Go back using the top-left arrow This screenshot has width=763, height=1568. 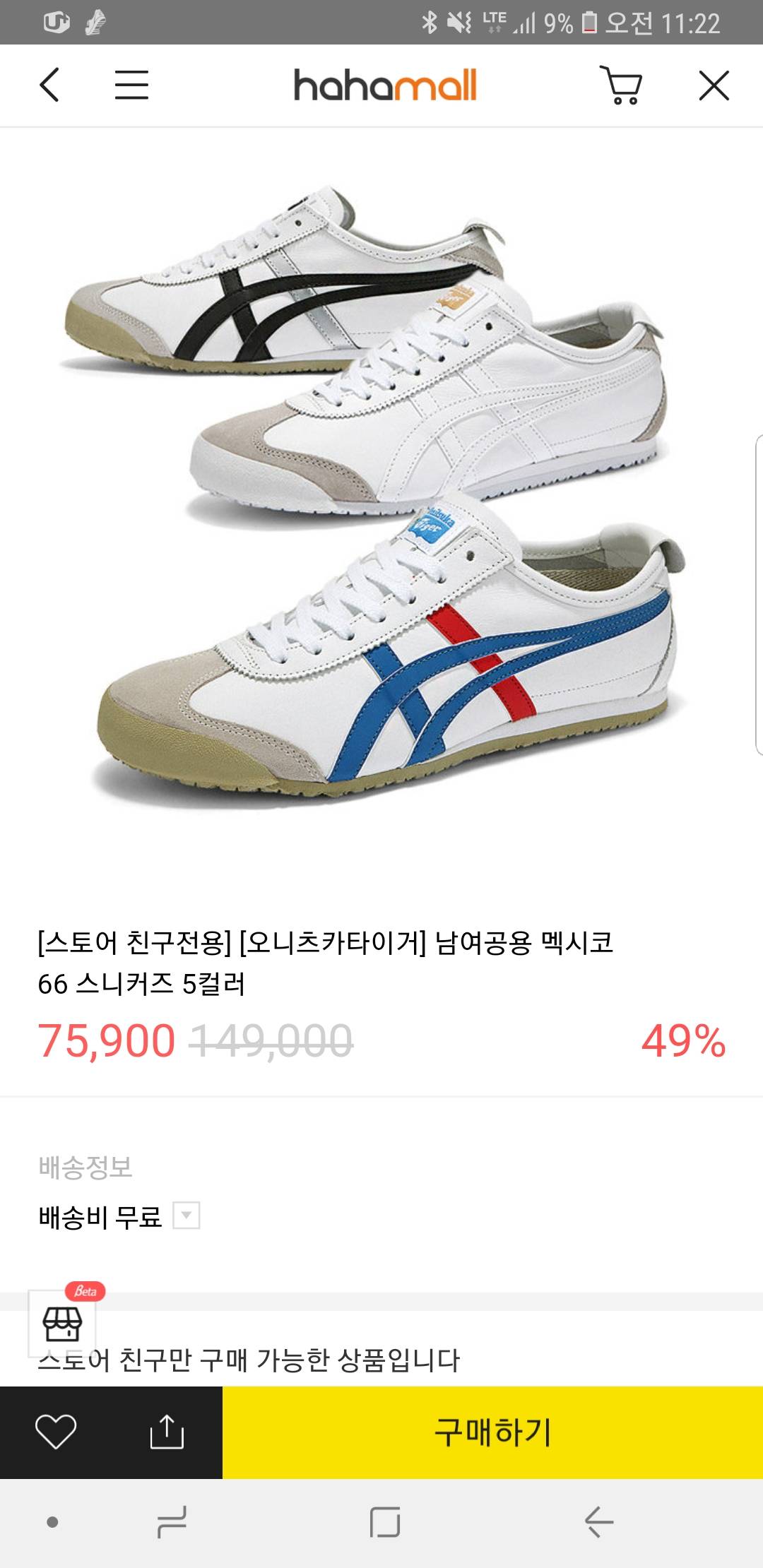[x=49, y=85]
